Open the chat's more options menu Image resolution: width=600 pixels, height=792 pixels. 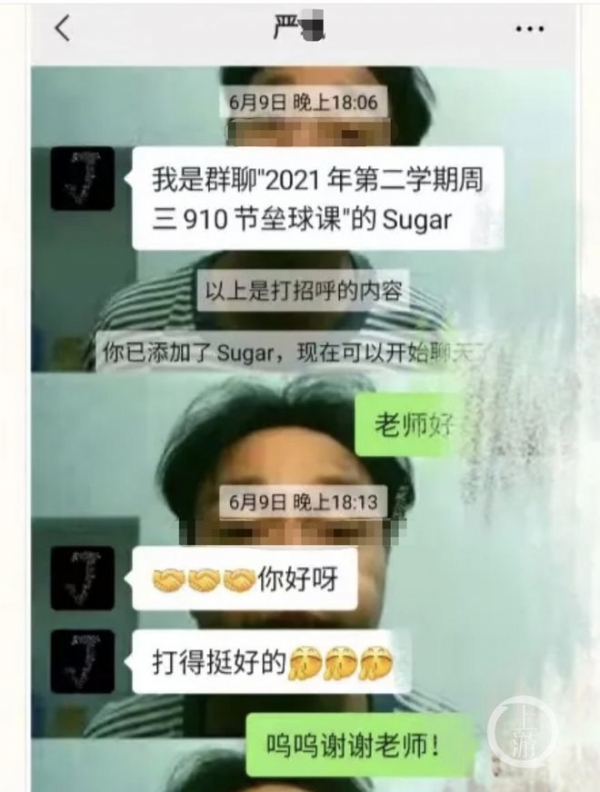click(x=529, y=29)
